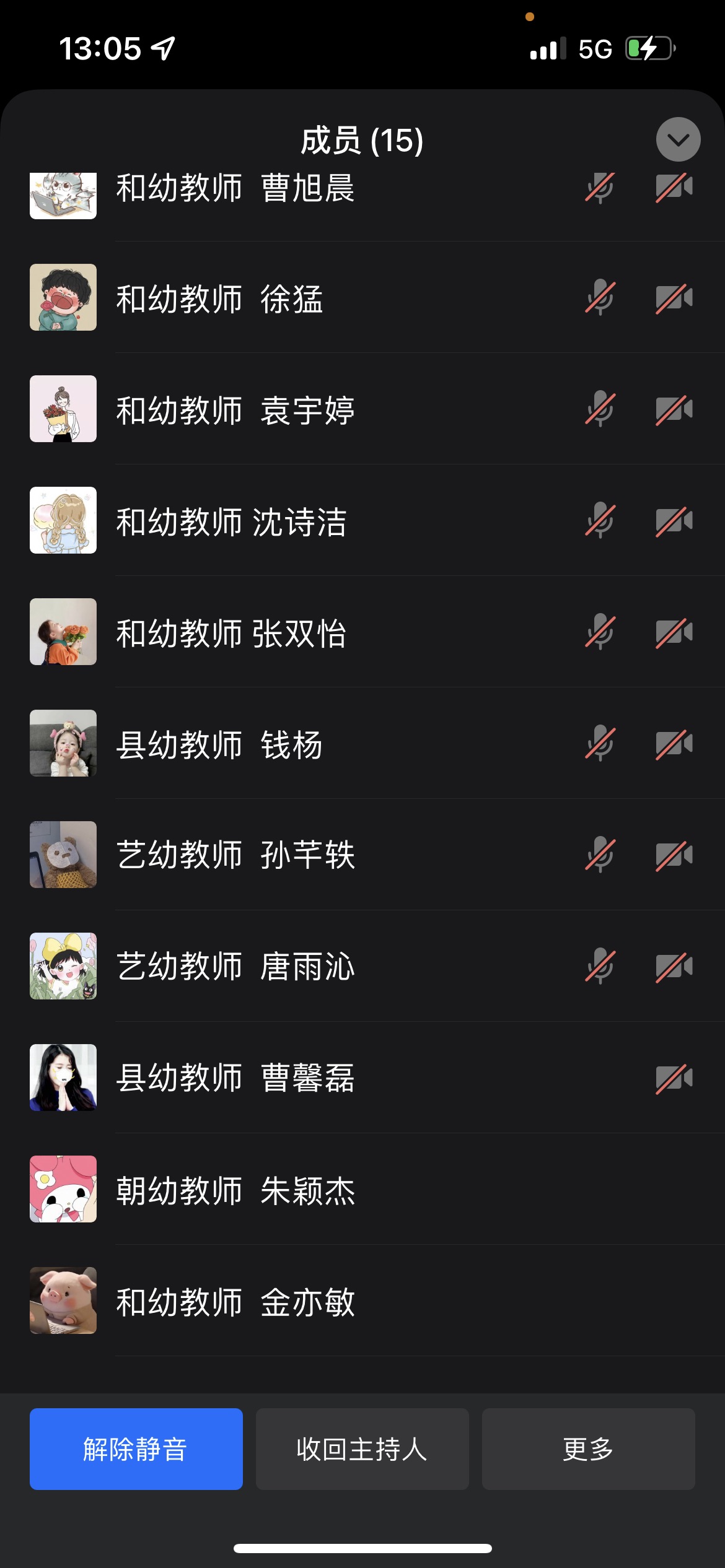Tap the camera-off icon for 唐雨沁
This screenshot has width=725, height=1568.
coord(674,967)
